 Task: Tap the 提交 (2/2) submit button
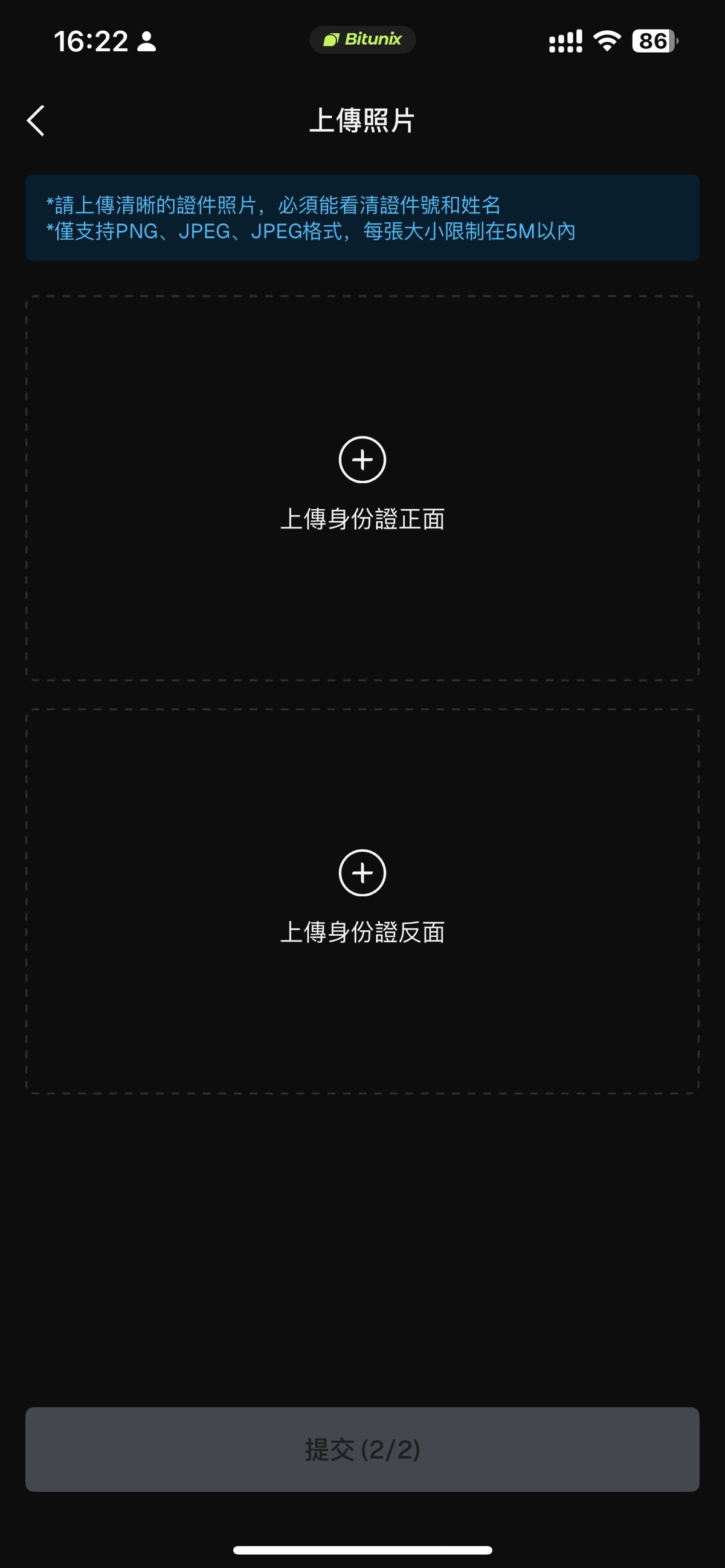pos(362,1449)
